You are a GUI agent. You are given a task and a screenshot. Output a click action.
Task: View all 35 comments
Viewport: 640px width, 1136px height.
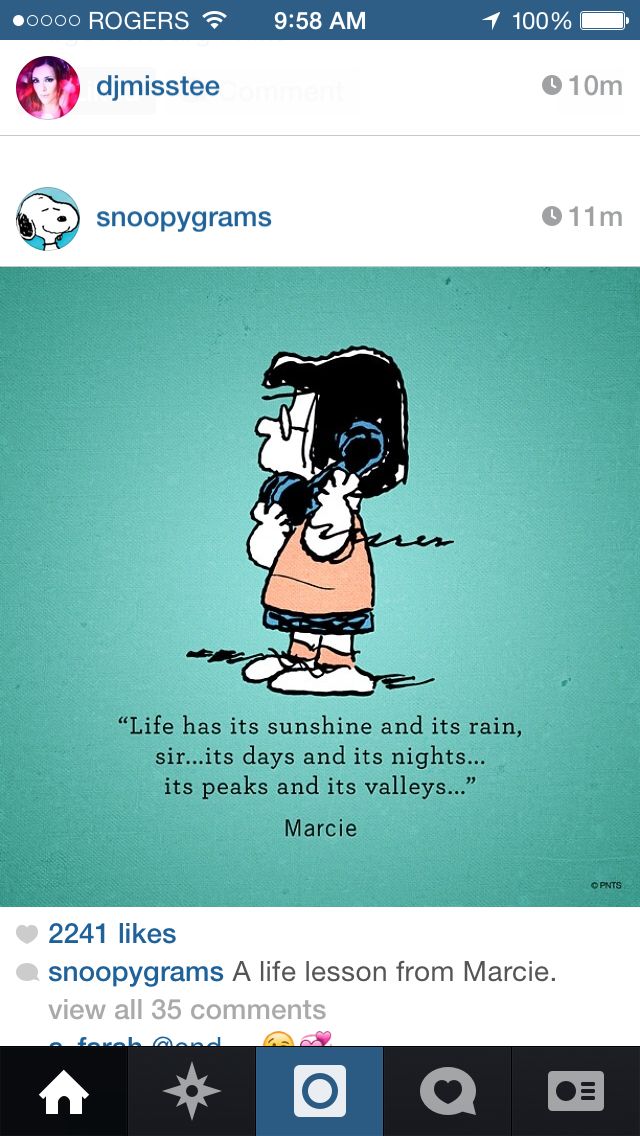[187, 1010]
